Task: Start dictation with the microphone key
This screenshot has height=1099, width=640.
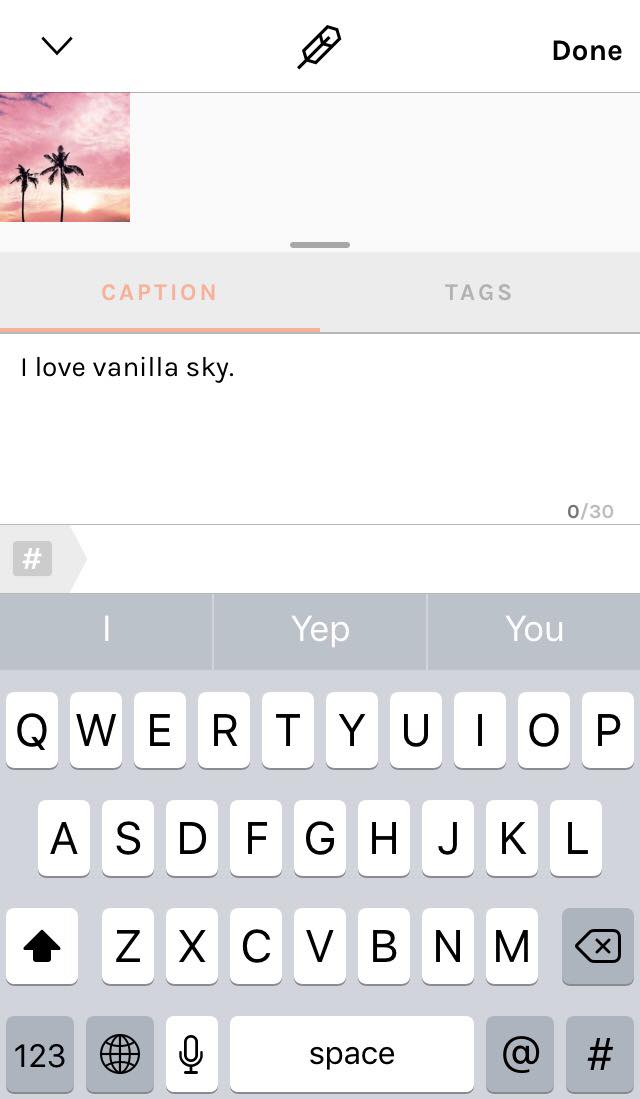Action: click(x=191, y=1054)
